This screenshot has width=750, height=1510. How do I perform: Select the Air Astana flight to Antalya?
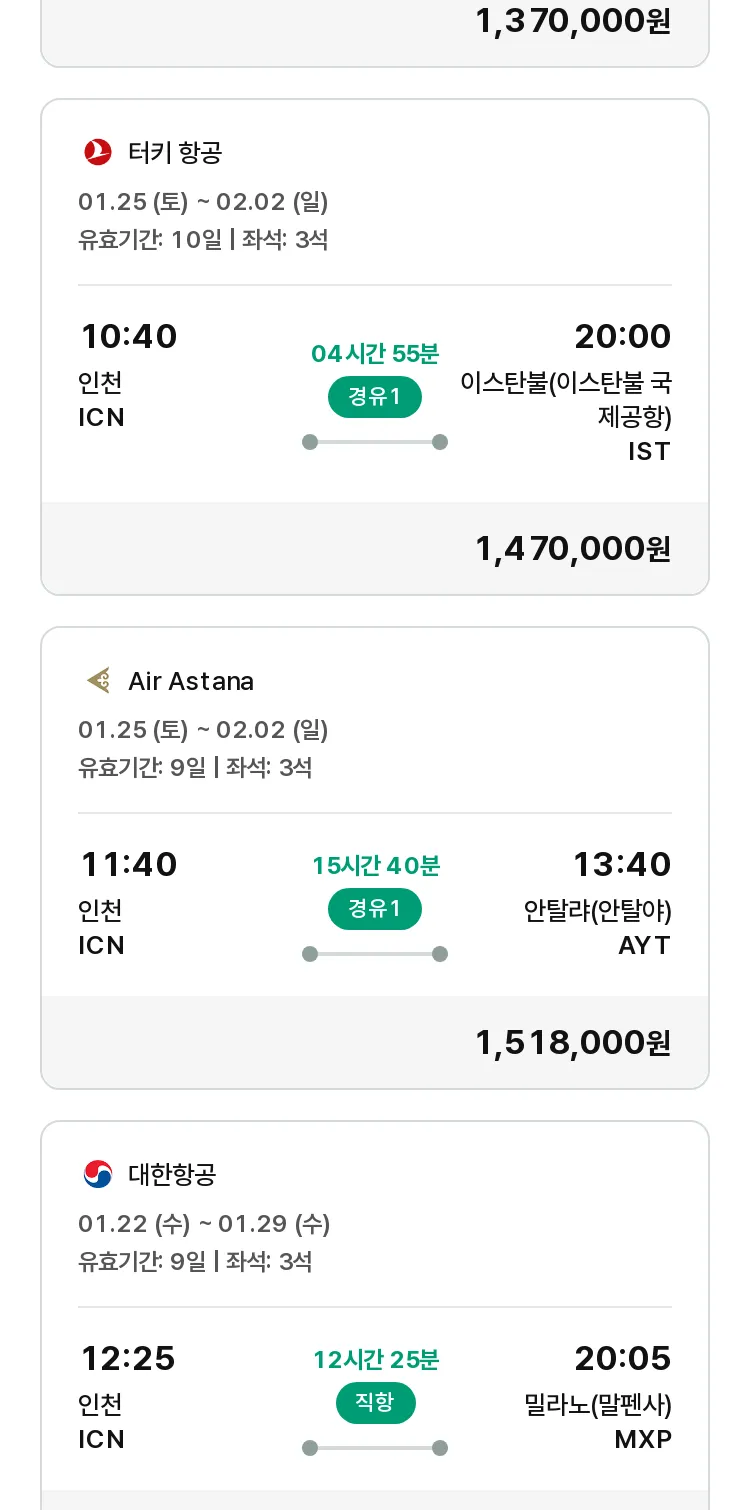[x=375, y=858]
